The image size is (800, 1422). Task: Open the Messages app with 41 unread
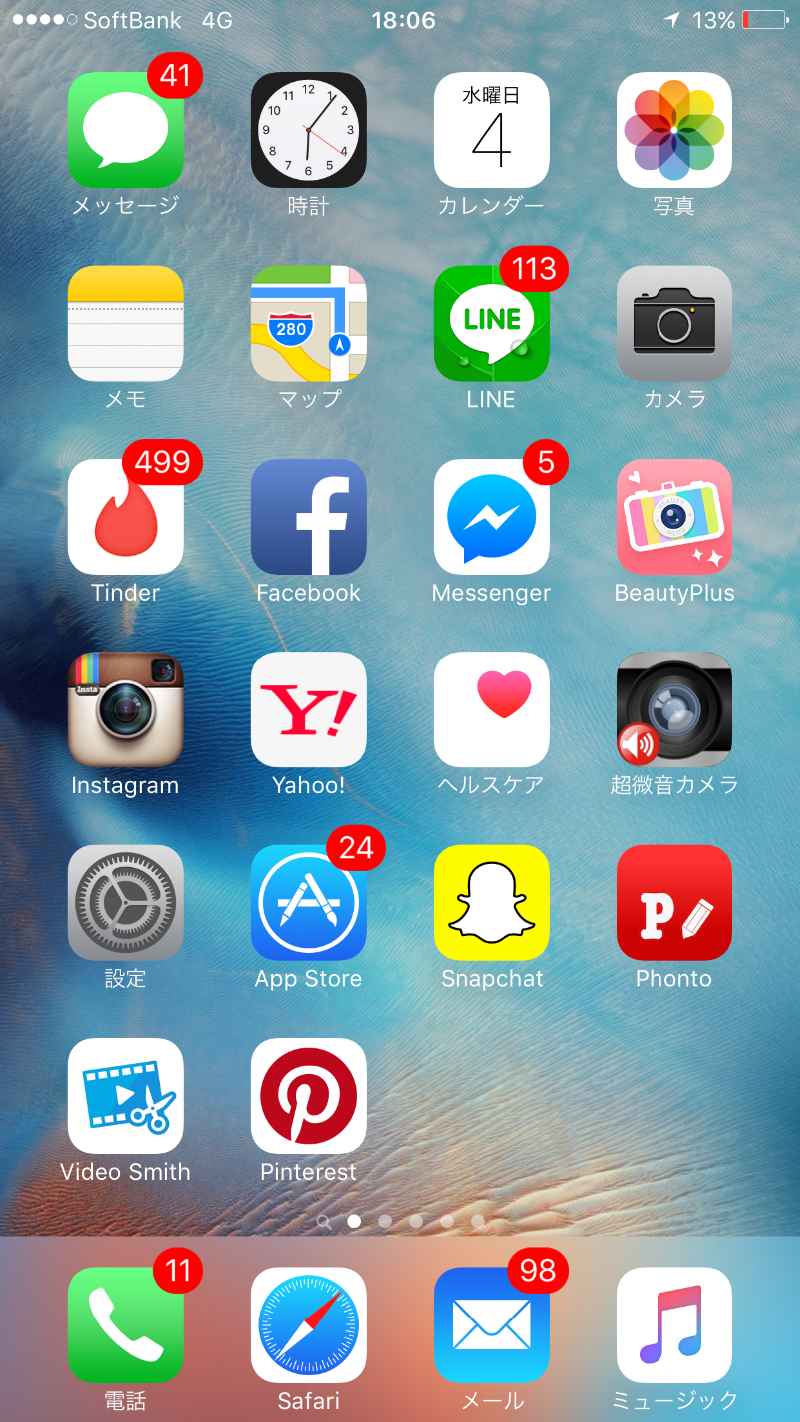125,130
